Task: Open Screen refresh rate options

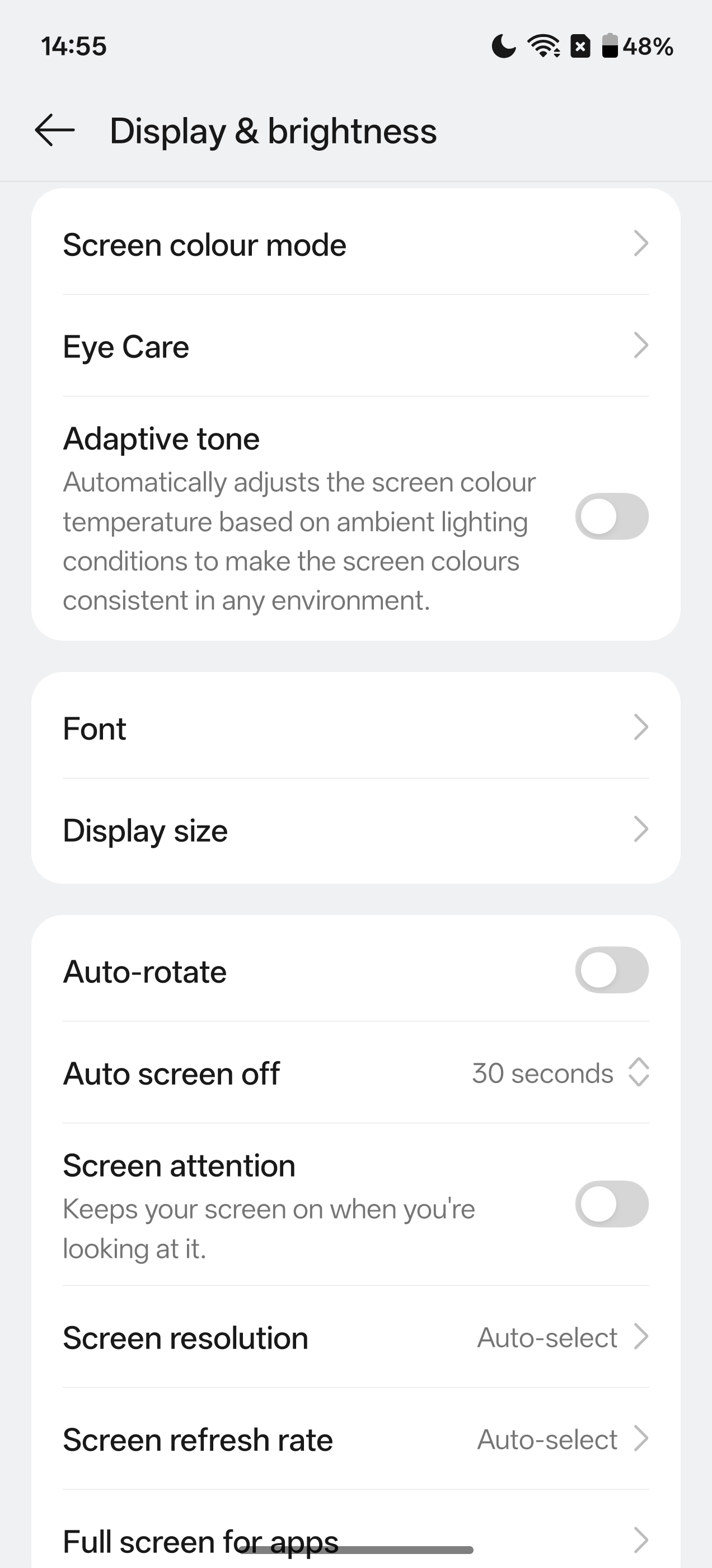Action: pos(355,1440)
